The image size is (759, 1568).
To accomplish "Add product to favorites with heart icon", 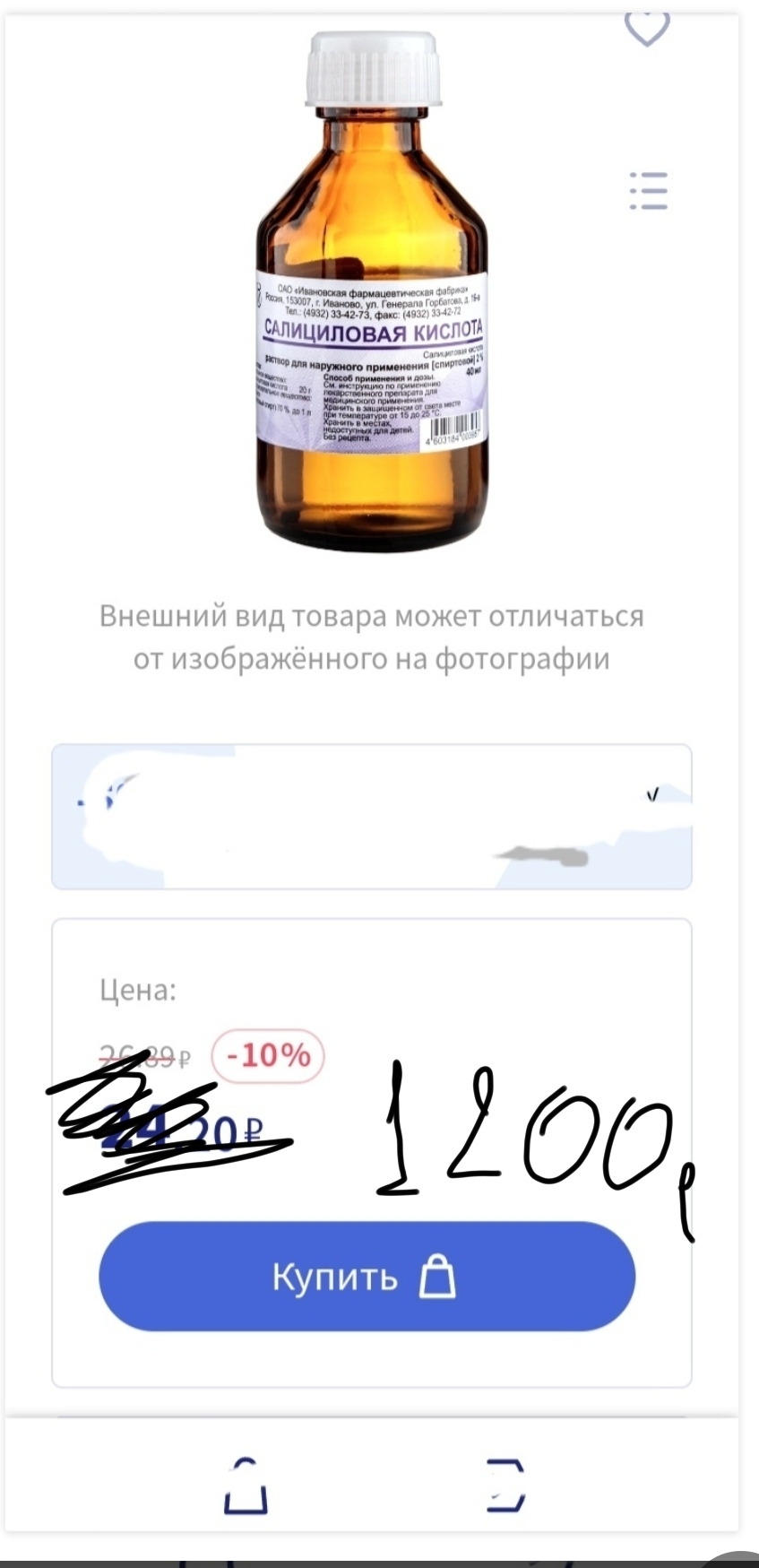I will [x=646, y=27].
